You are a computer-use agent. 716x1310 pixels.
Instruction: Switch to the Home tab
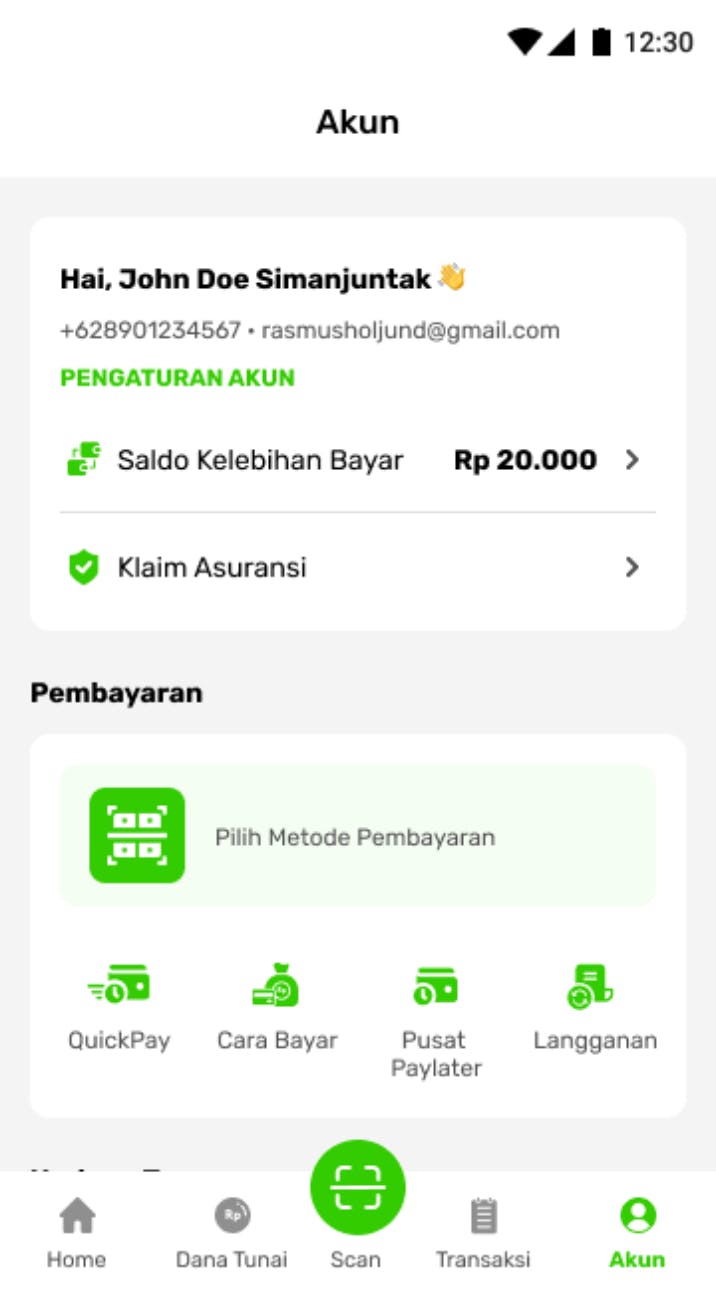[x=77, y=1234]
